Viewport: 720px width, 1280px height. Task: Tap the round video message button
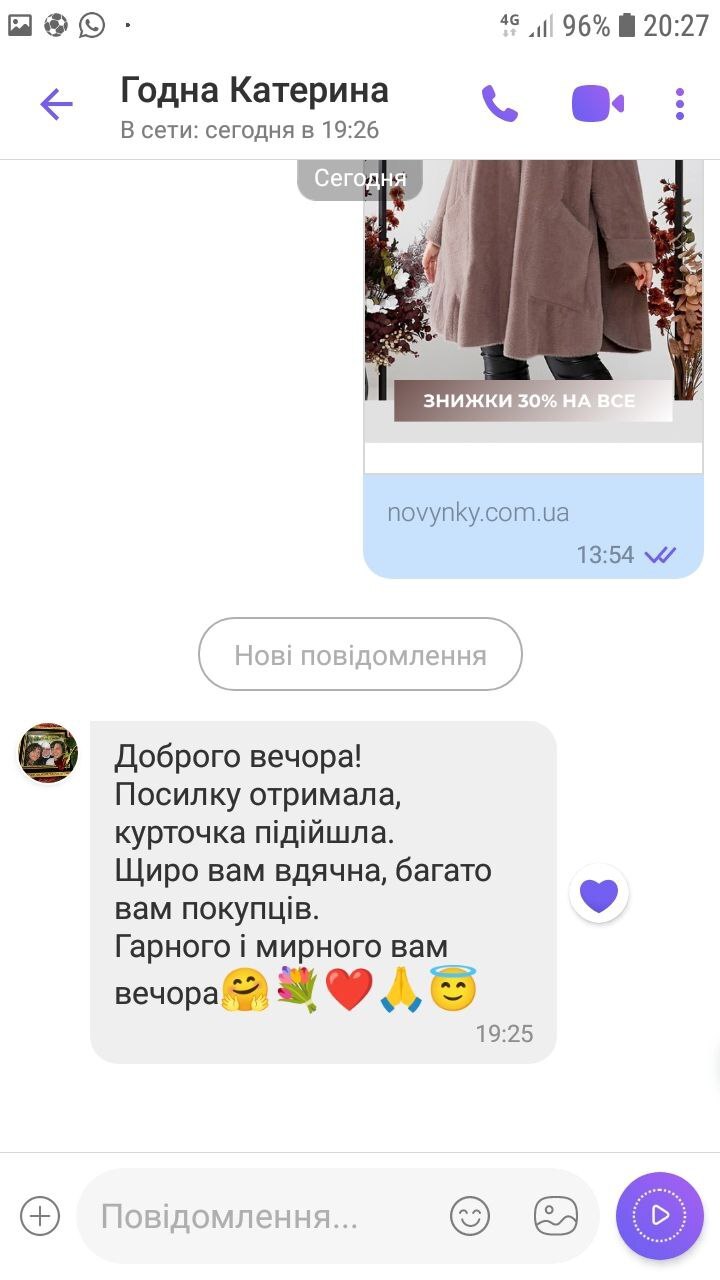coord(659,1215)
